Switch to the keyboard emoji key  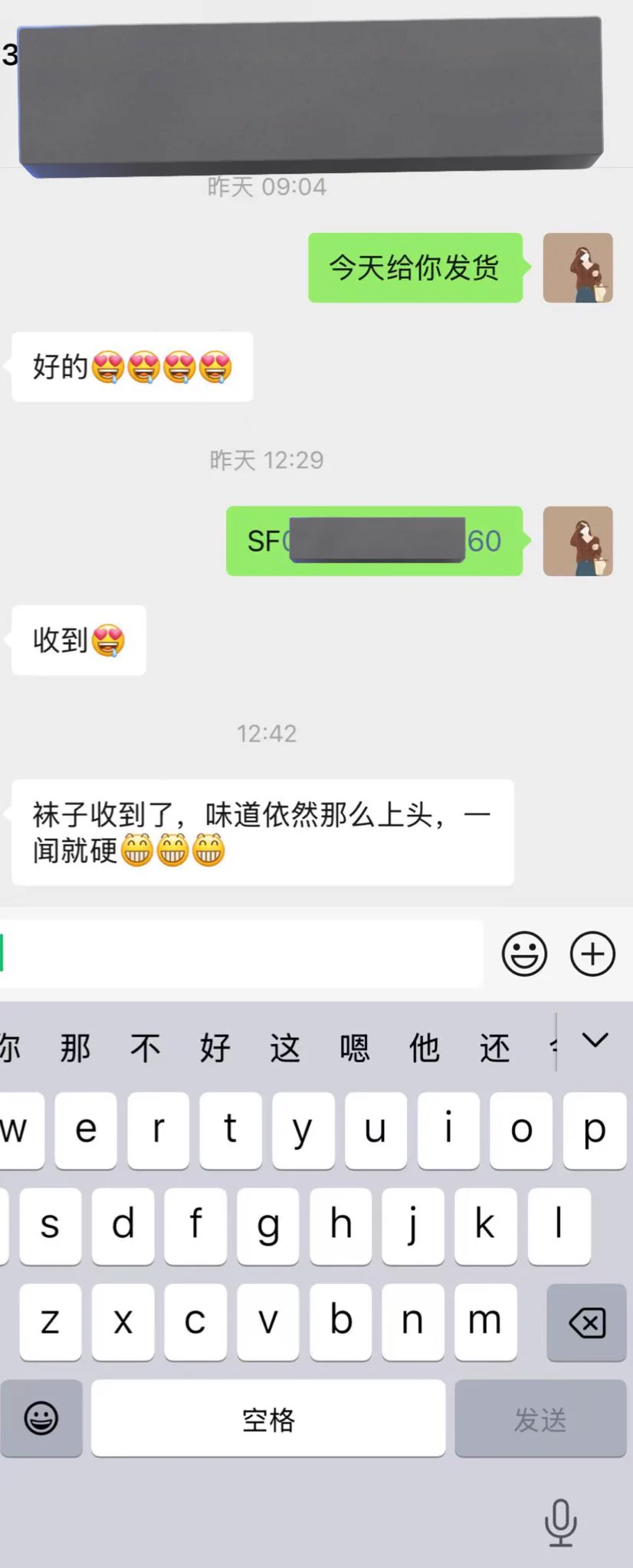tap(41, 1419)
